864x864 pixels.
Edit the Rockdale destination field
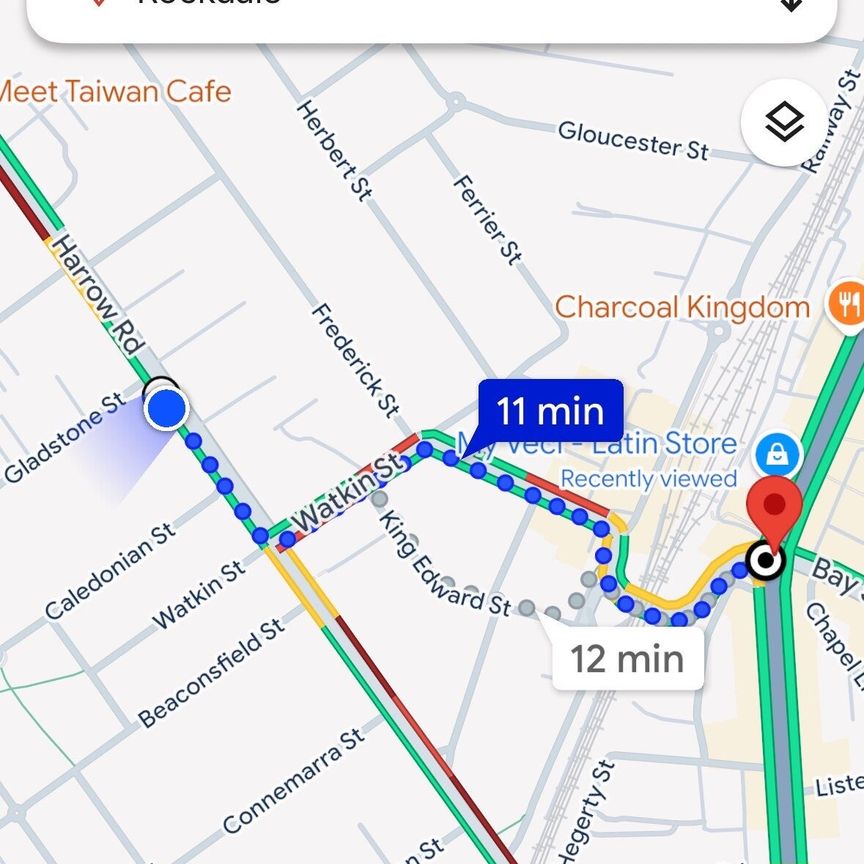point(430,8)
